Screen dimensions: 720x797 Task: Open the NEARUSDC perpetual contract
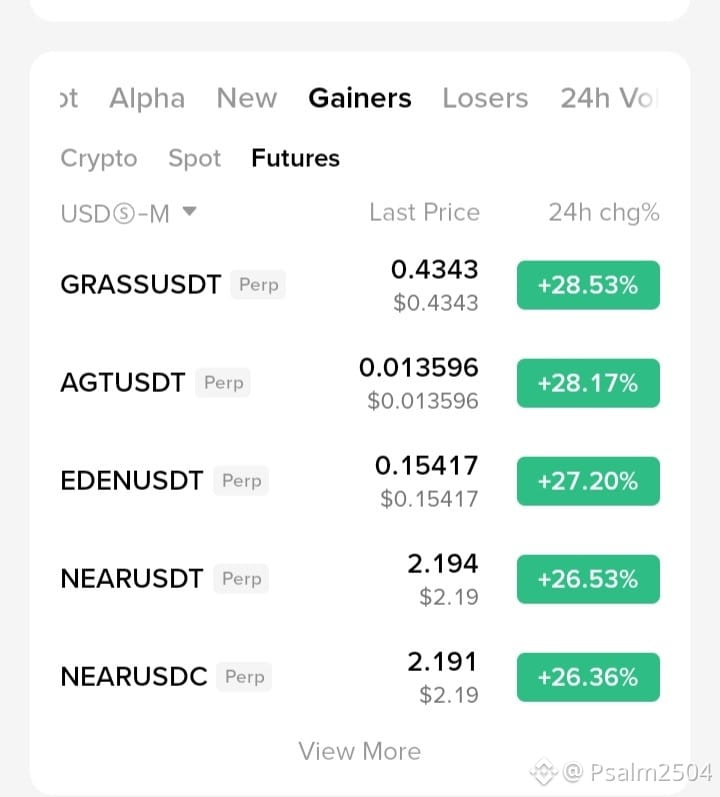(360, 678)
